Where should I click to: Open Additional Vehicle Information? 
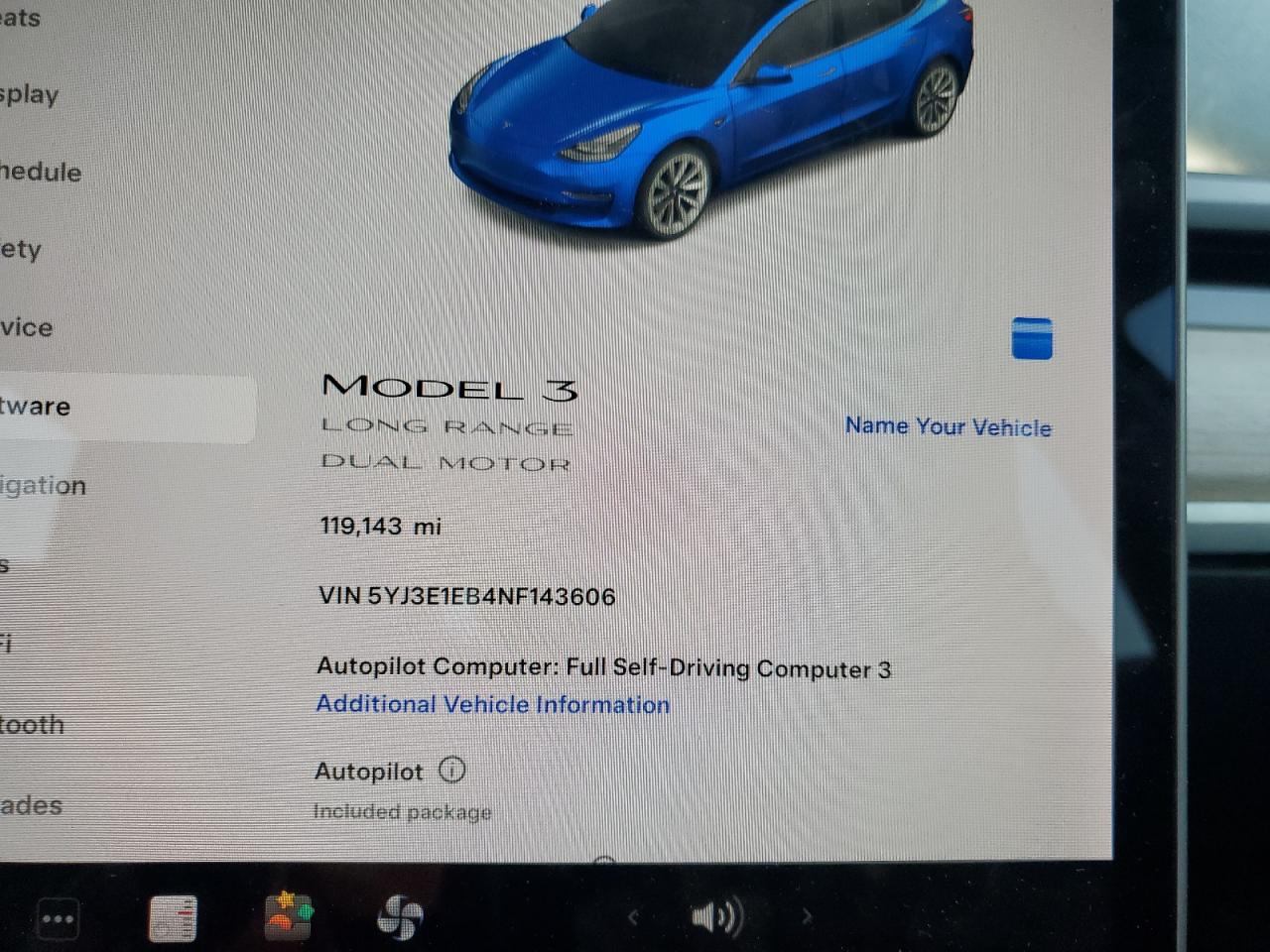pyautogui.click(x=492, y=704)
